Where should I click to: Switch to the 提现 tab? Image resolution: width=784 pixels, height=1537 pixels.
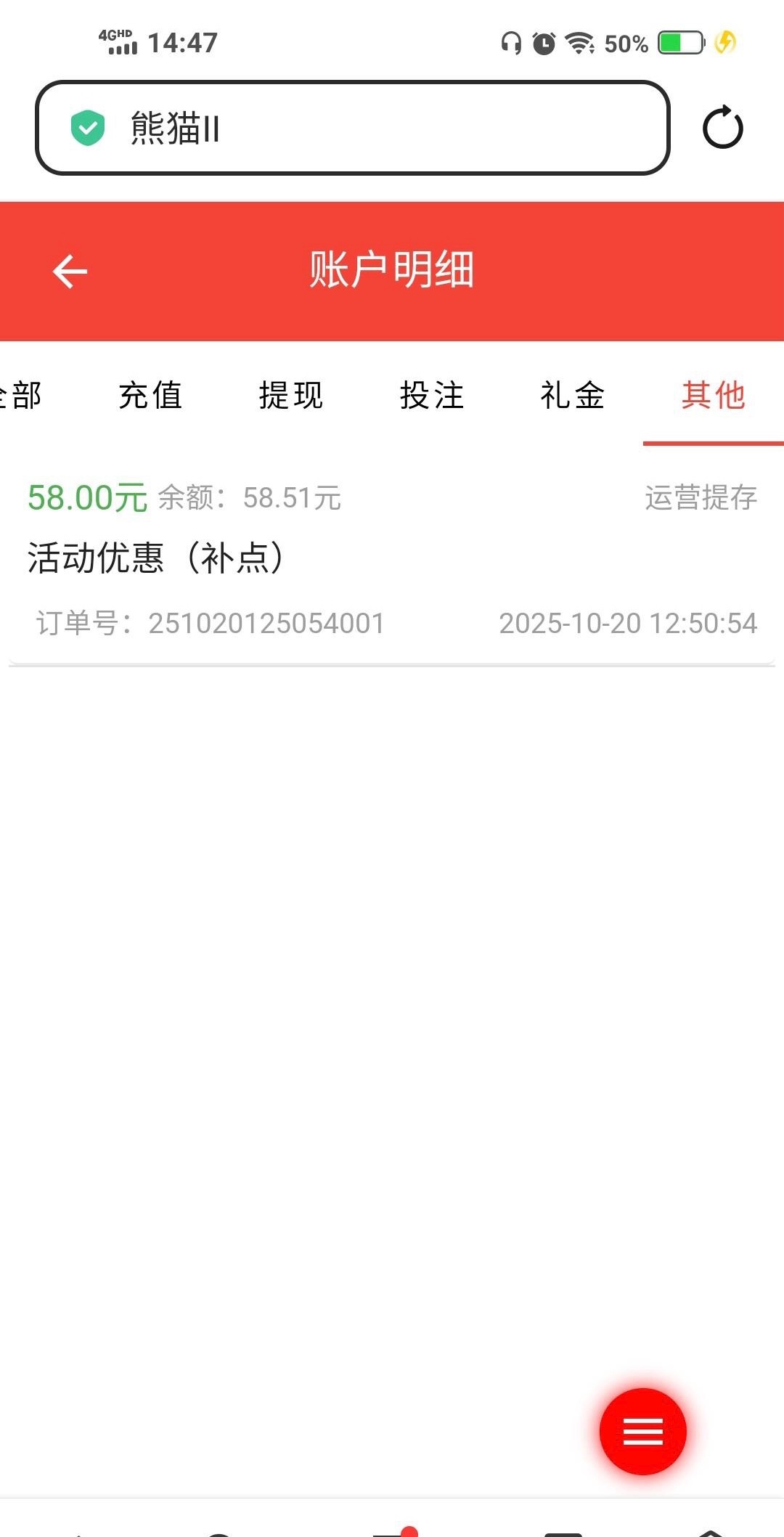pos(290,396)
